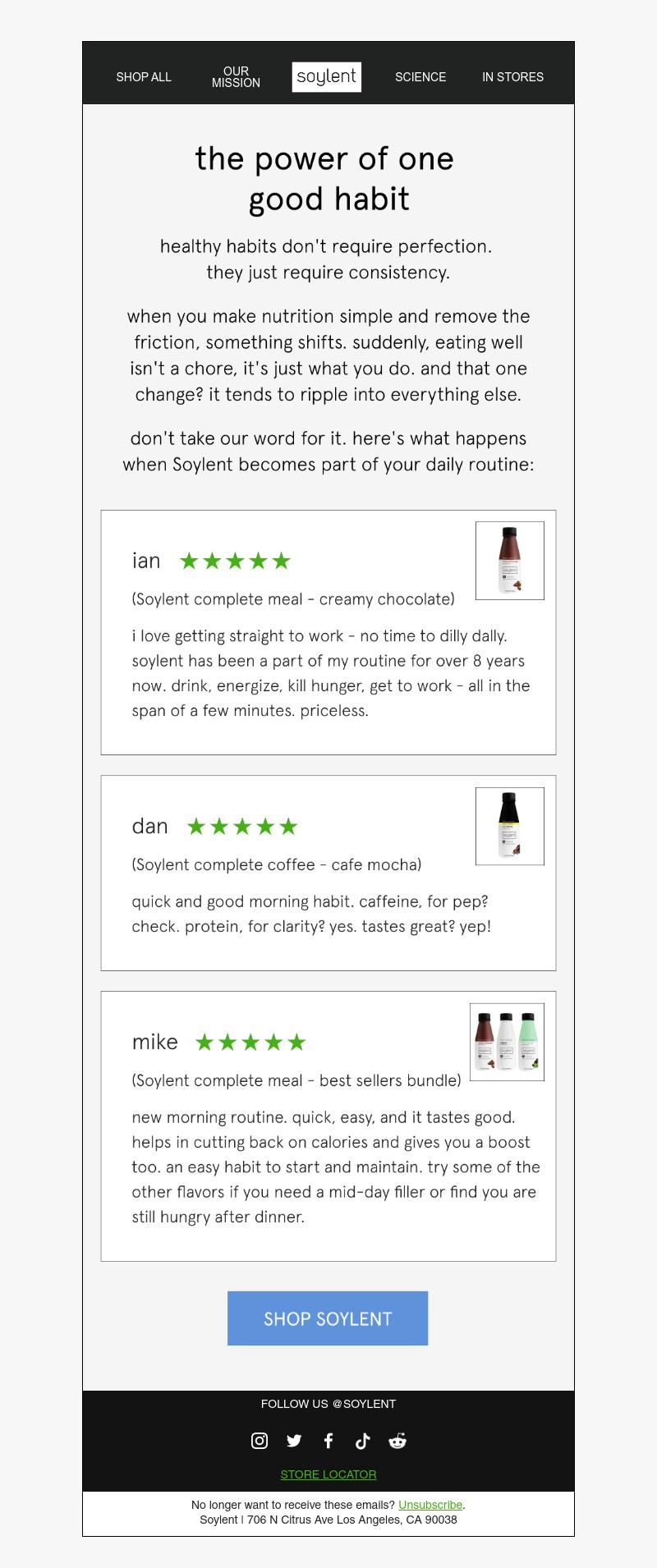657x1568 pixels.
Task: View the In Stores page
Action: tap(512, 77)
